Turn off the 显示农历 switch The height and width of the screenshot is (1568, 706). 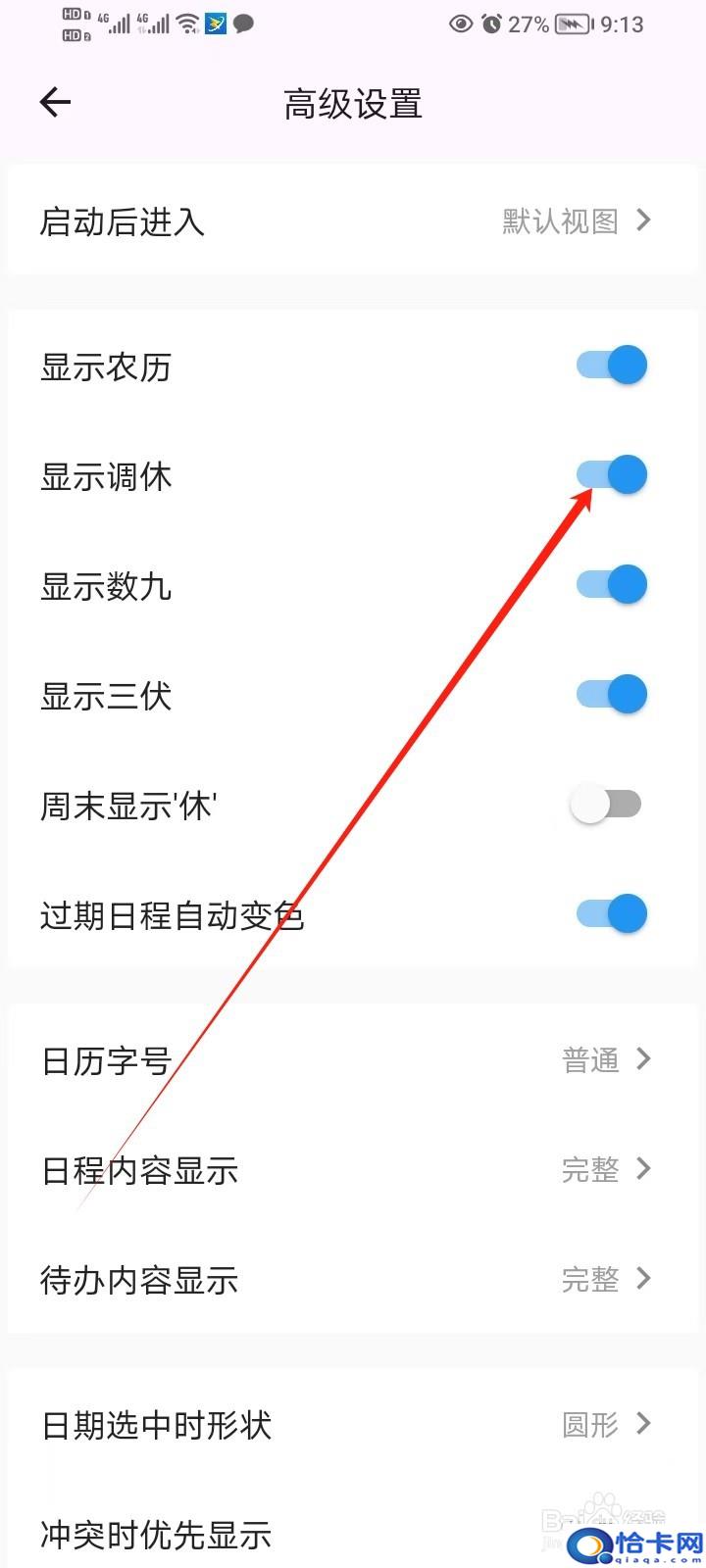click(611, 366)
